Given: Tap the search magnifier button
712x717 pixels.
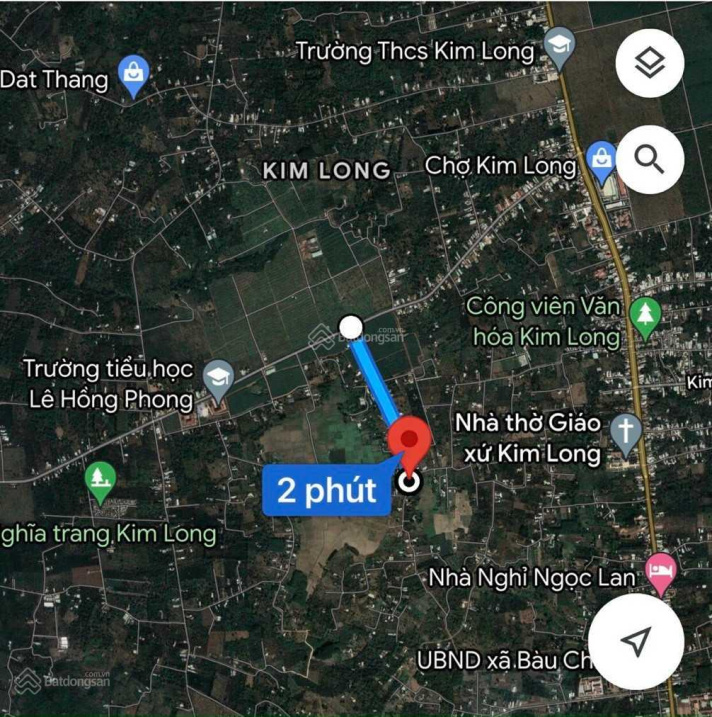Looking at the screenshot, I should coord(650,159).
